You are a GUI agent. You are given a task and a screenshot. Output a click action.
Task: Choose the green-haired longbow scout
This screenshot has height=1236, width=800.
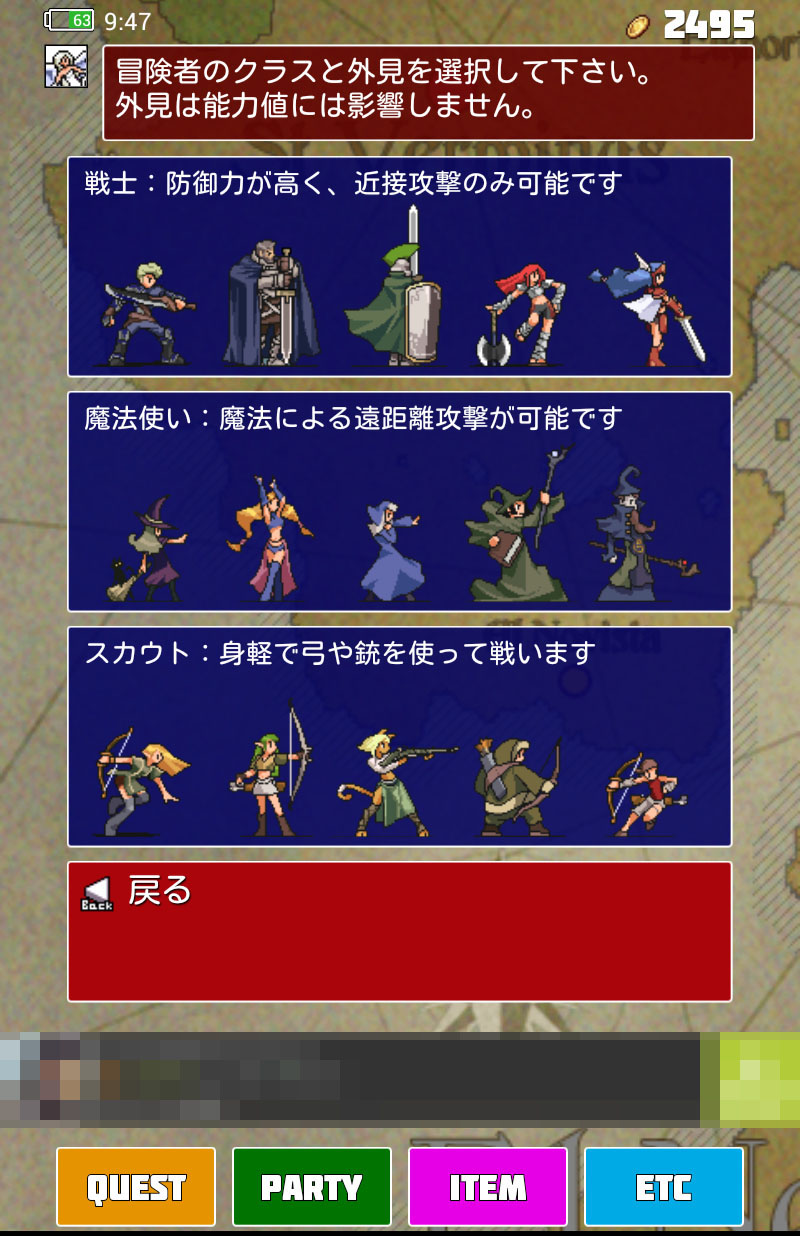[x=272, y=775]
